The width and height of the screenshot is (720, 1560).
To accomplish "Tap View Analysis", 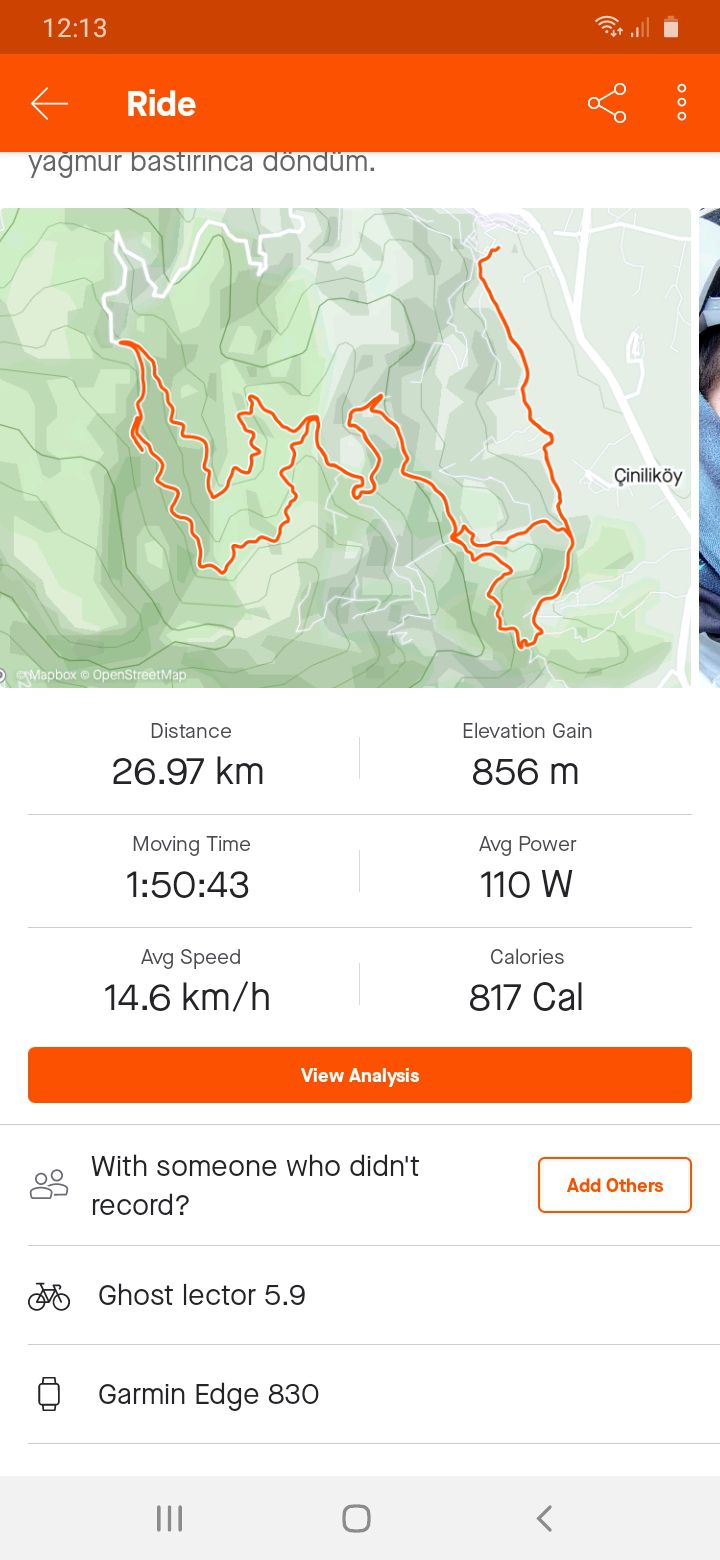I will [x=360, y=1074].
